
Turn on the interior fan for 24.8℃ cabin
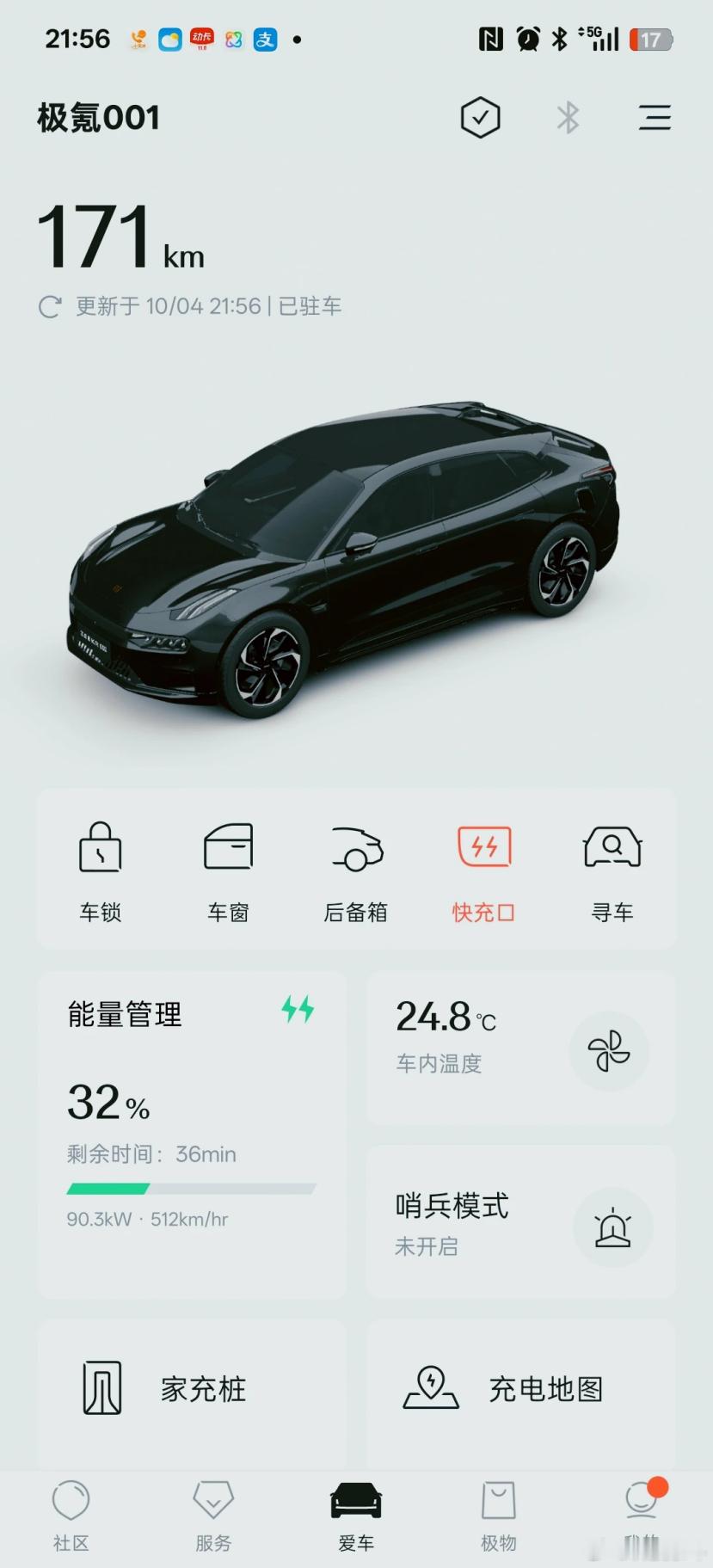[611, 1051]
